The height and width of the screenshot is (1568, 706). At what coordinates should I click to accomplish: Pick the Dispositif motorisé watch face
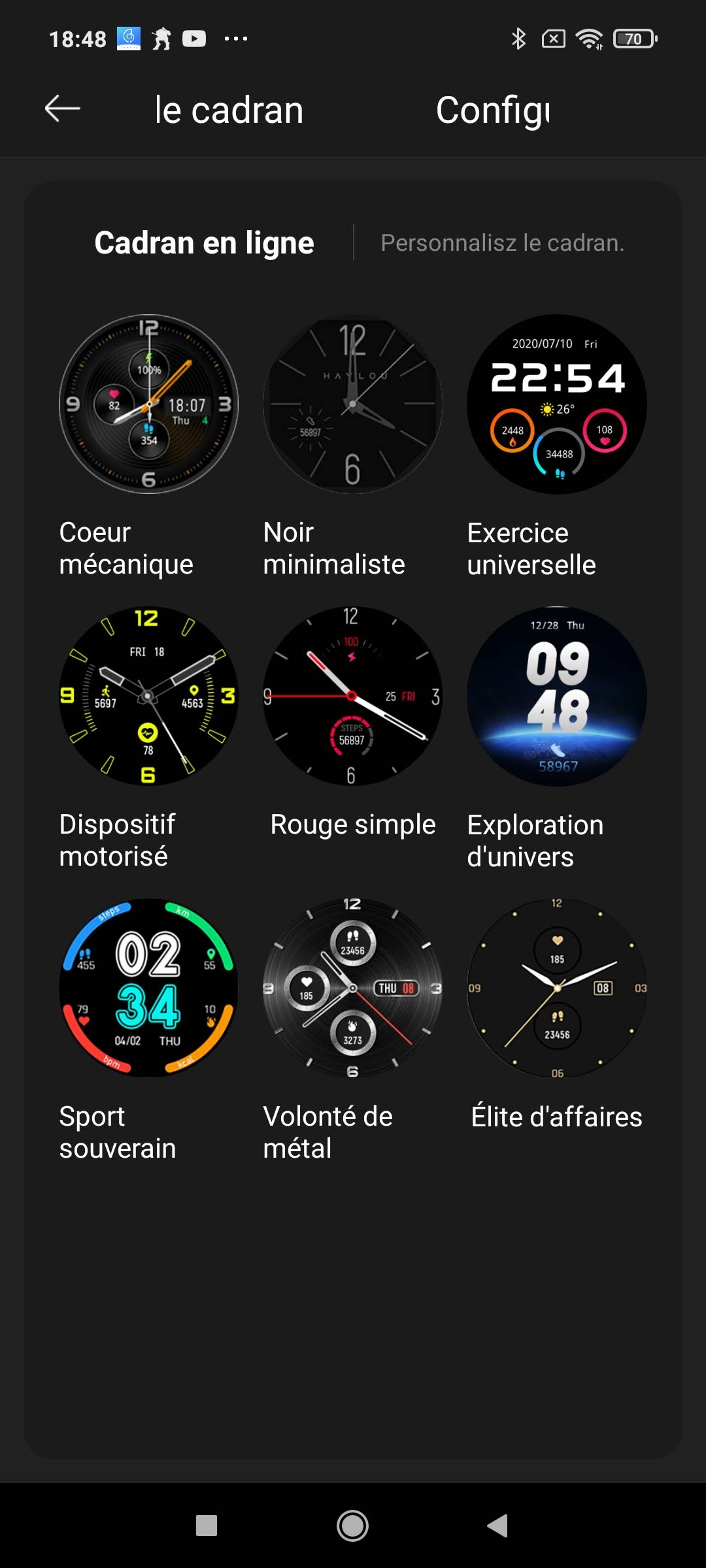(x=149, y=696)
